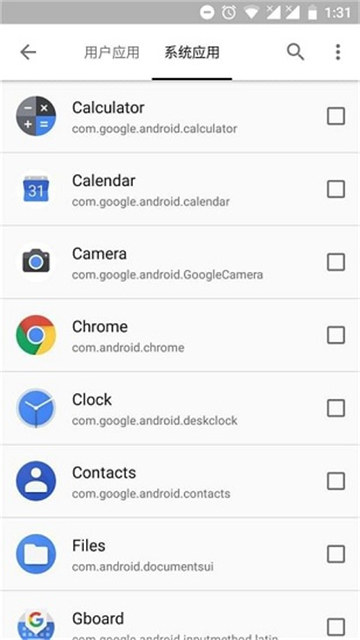This screenshot has height=640, width=360.
Task: Check the box for Contacts
Action: [336, 481]
